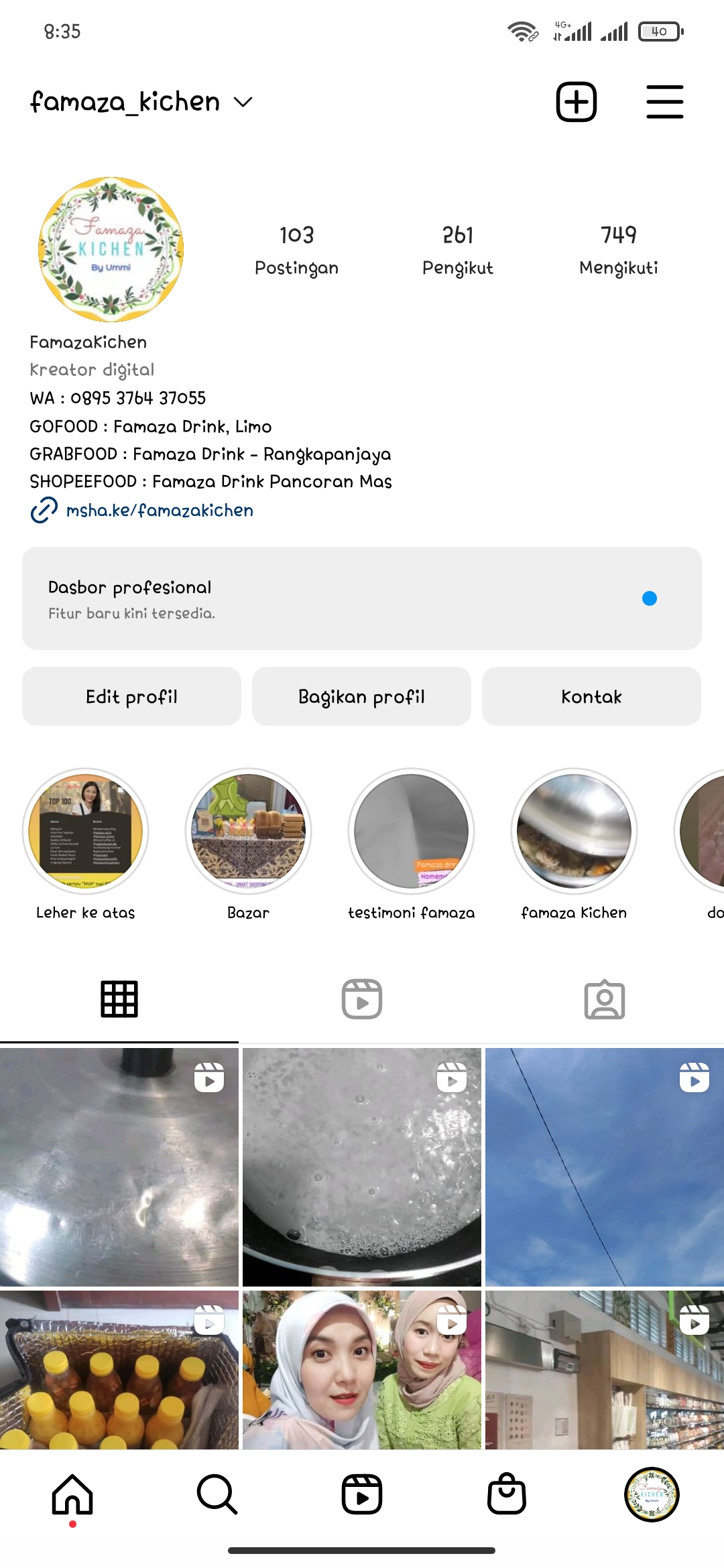View the Pengikut followers list
Image resolution: width=724 pixels, height=1568 pixels.
457,250
